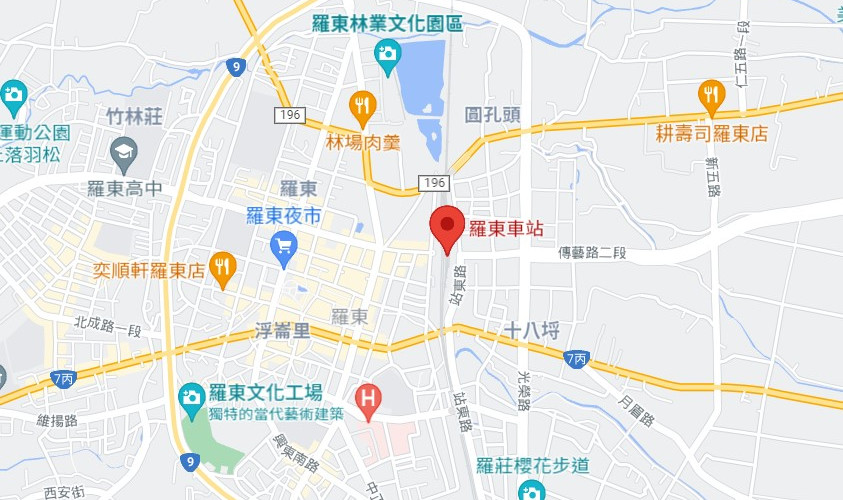Open the 羅莊櫻花步道 attraction marker
The height and width of the screenshot is (500, 843).
(531, 490)
